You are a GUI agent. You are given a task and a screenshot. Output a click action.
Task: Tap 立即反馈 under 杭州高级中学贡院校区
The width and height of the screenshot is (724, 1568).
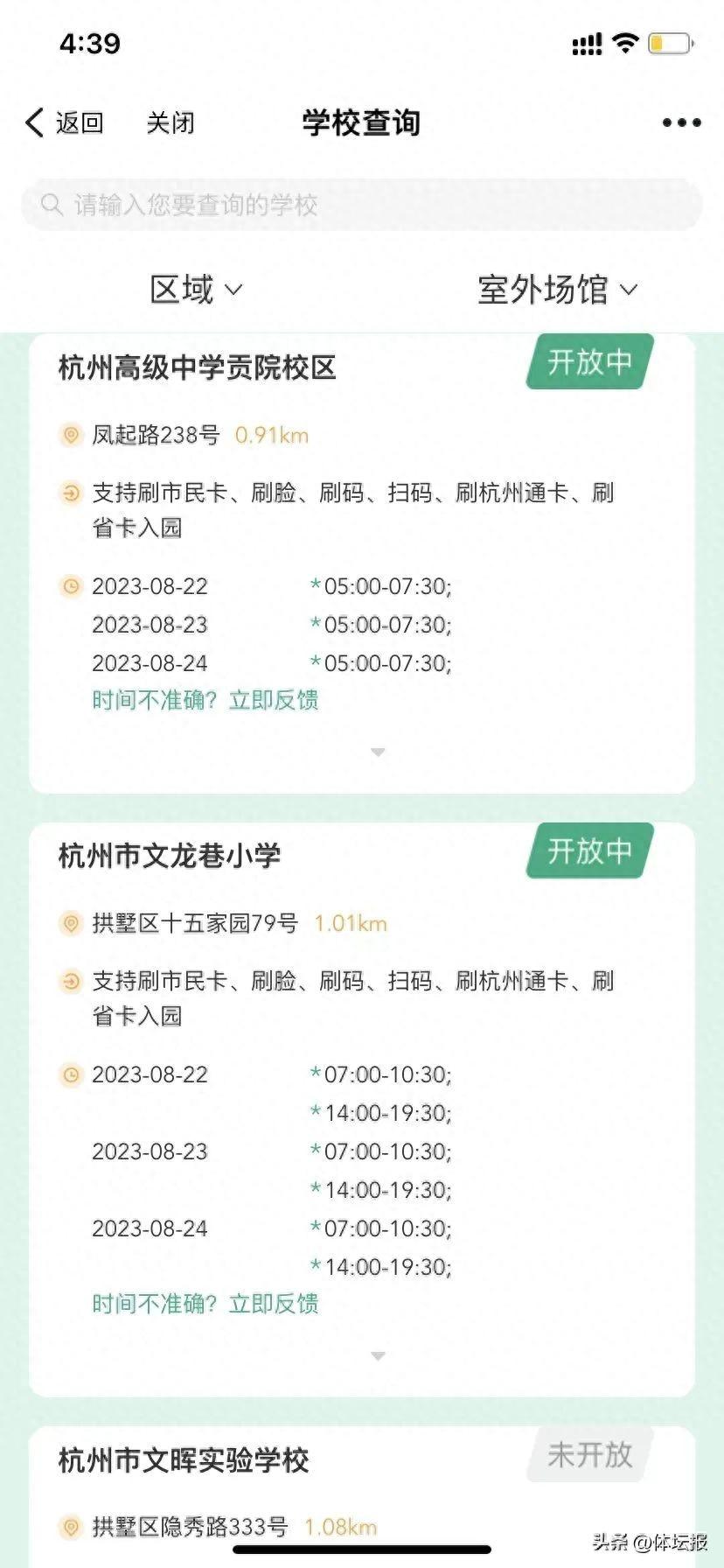tap(274, 700)
